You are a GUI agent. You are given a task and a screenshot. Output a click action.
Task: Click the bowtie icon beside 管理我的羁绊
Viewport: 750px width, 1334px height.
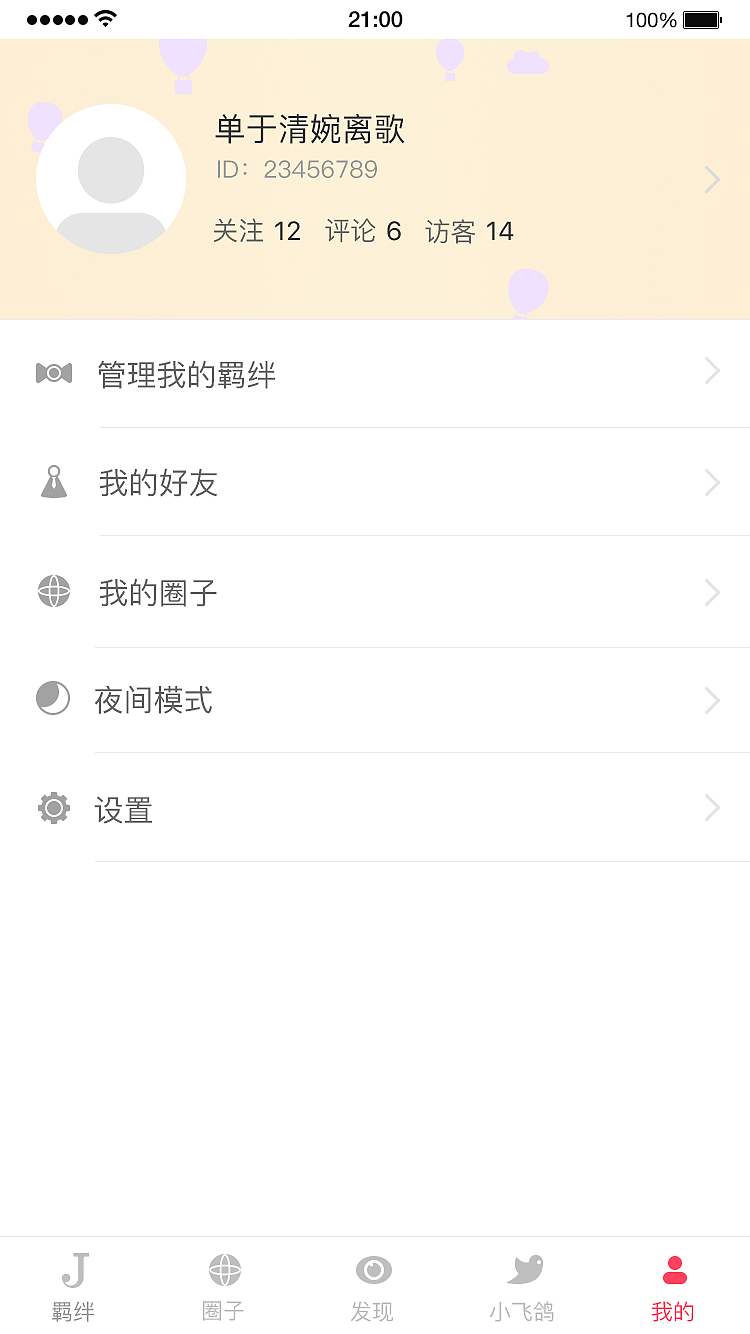coord(53,371)
